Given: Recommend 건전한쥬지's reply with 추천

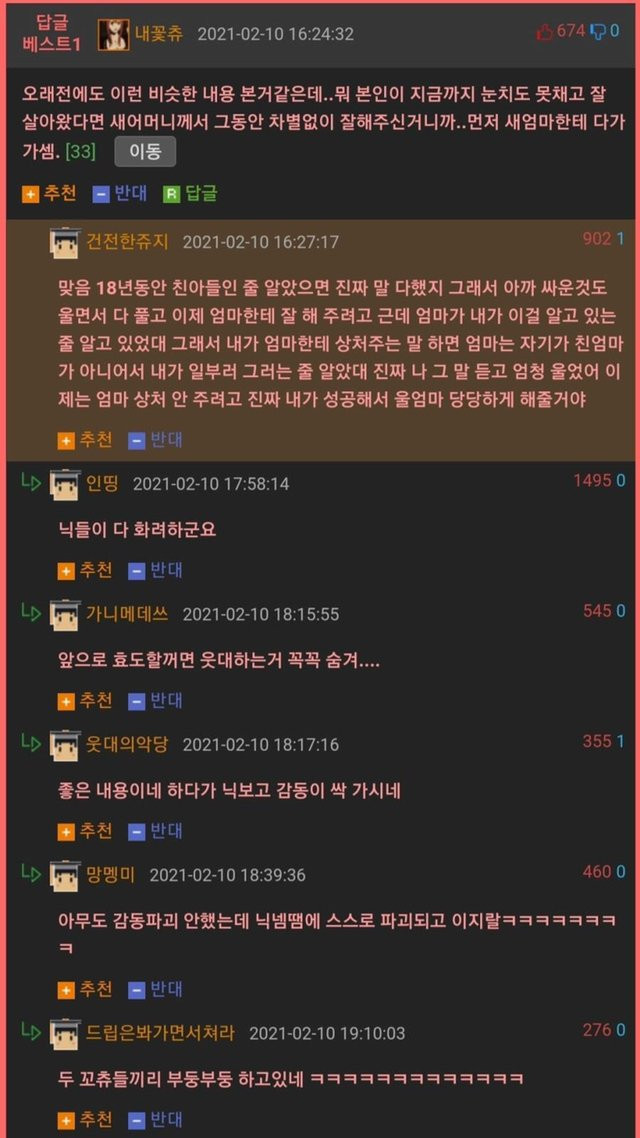Looking at the screenshot, I should tap(85, 440).
